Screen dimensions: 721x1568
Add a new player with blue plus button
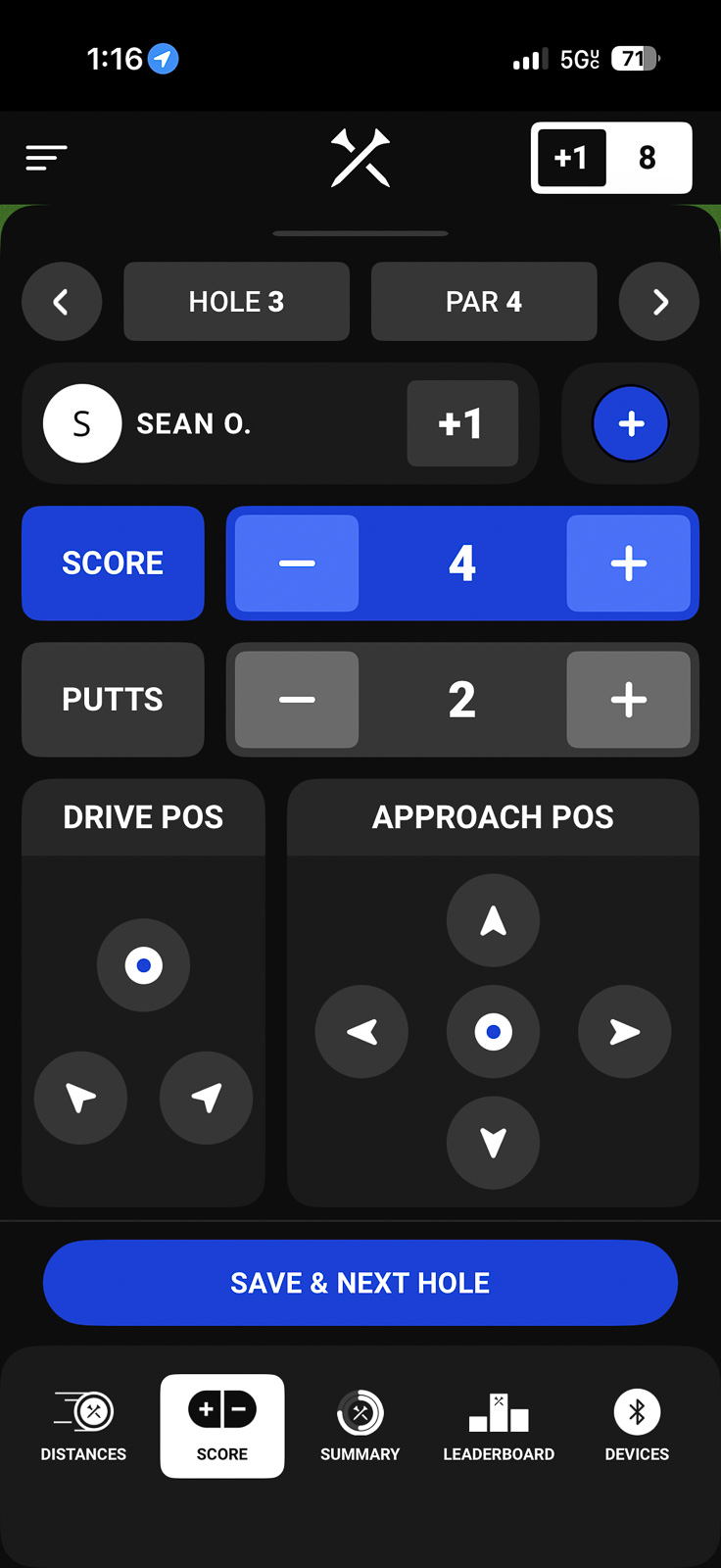pos(631,423)
